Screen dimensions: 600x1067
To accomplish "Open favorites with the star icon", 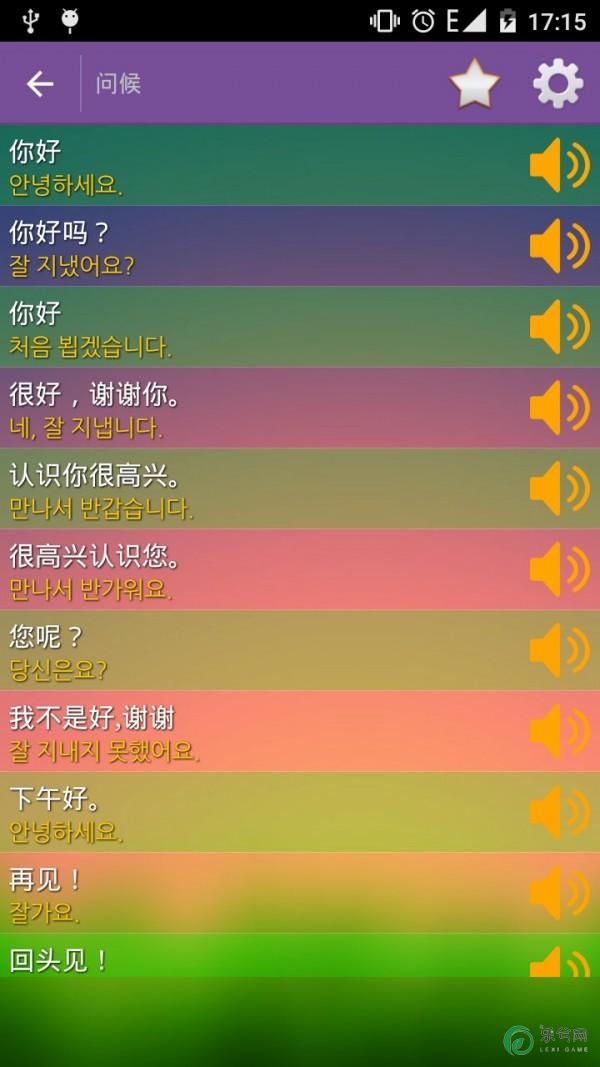I will click(474, 84).
